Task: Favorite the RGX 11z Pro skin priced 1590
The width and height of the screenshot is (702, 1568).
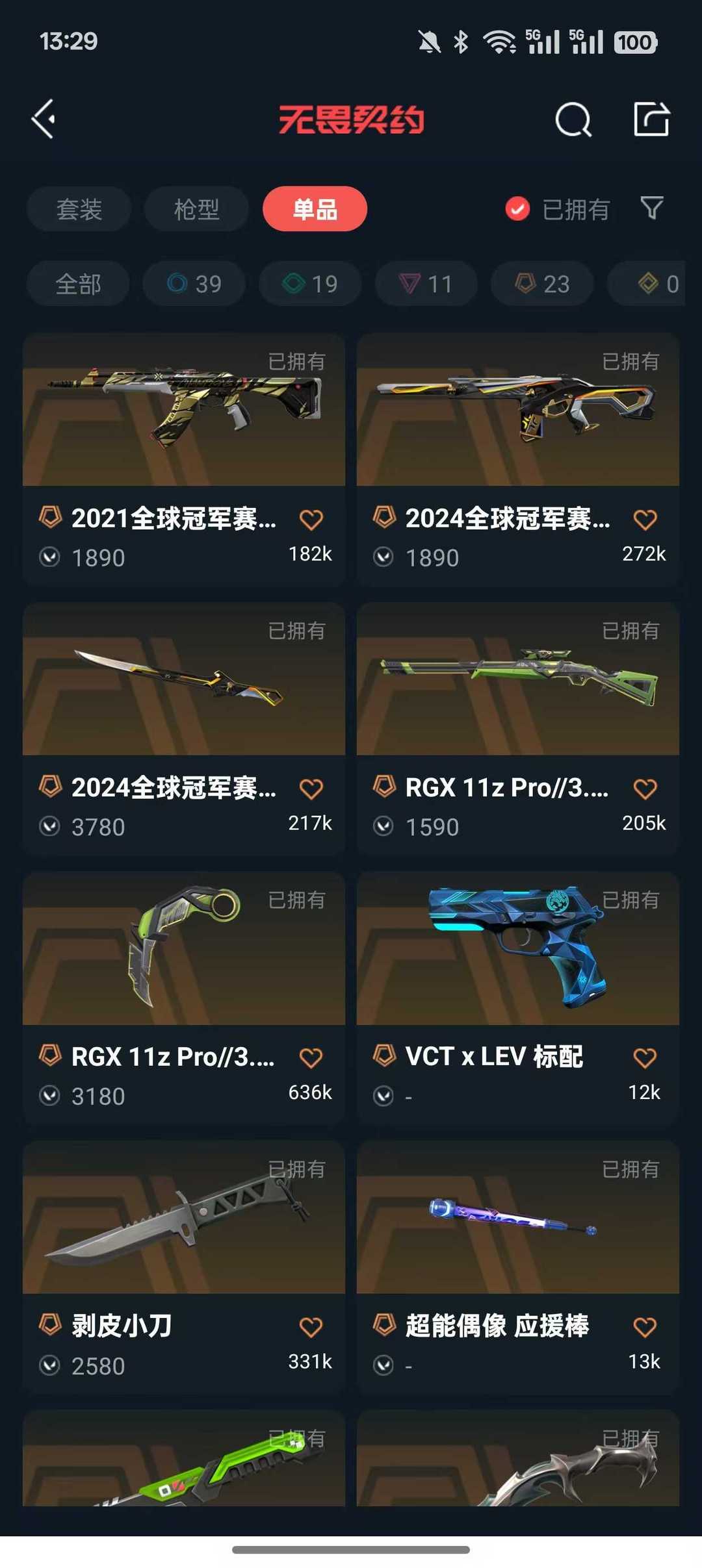Action: [645, 789]
